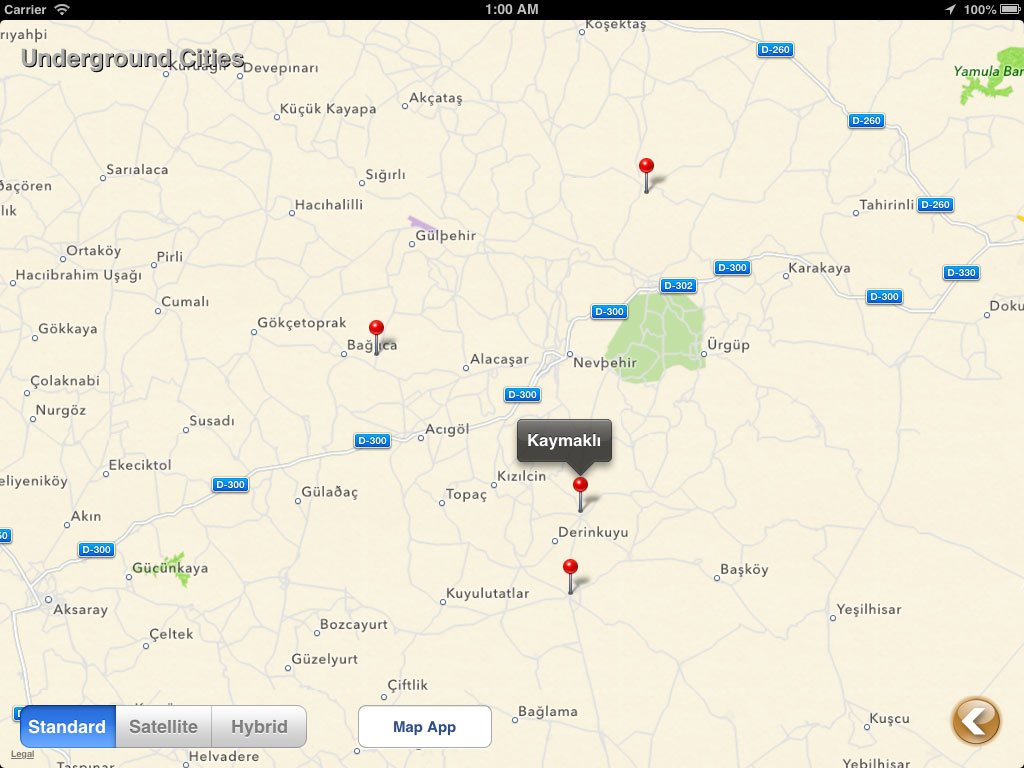This screenshot has height=768, width=1024.
Task: Switch to Satellite map view
Action: pos(163,727)
